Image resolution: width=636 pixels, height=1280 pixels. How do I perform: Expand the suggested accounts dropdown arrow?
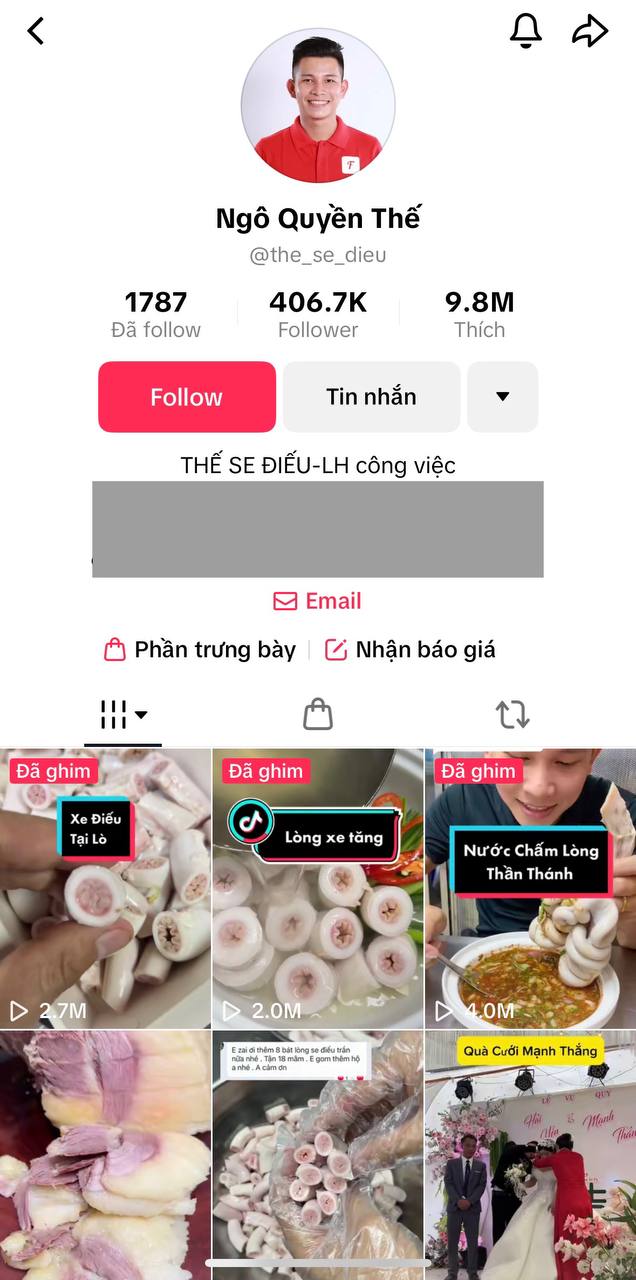click(502, 397)
